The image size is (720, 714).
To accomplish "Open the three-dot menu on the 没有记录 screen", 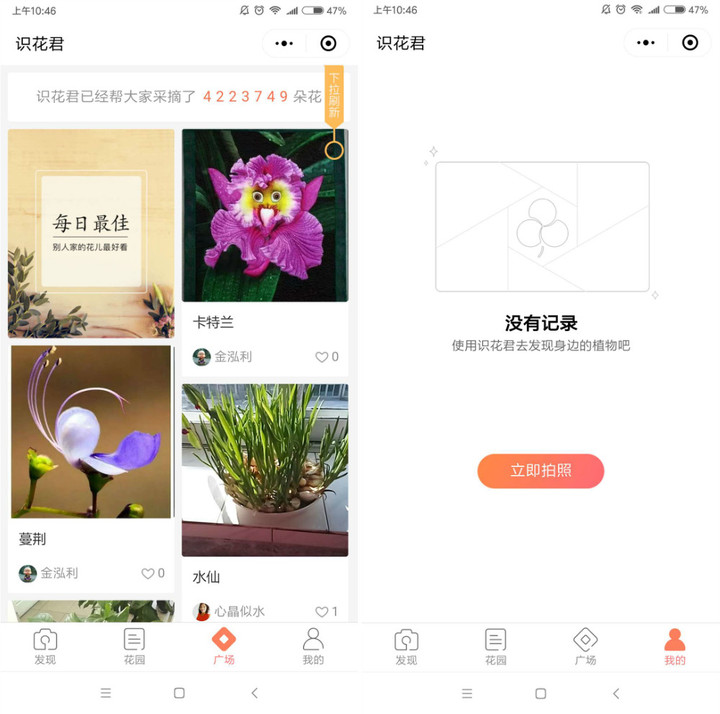I will 647,43.
